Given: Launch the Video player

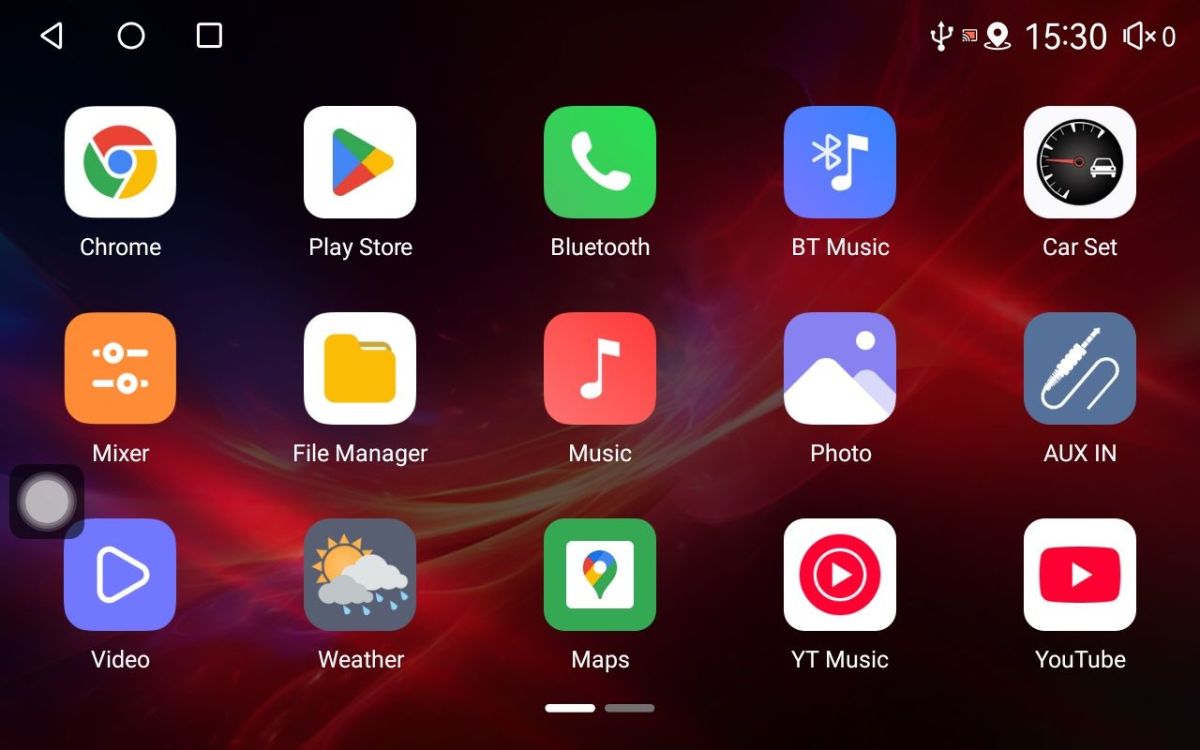Looking at the screenshot, I should [x=120, y=575].
